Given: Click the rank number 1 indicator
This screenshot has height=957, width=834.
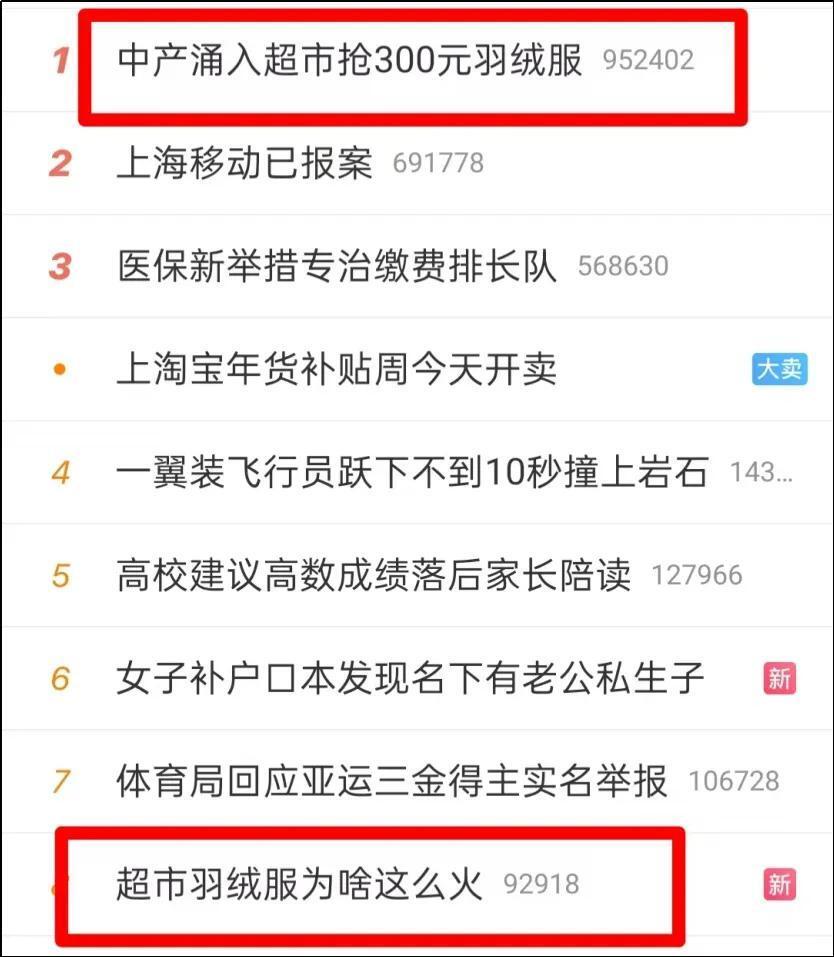Looking at the screenshot, I should click(x=62, y=60).
